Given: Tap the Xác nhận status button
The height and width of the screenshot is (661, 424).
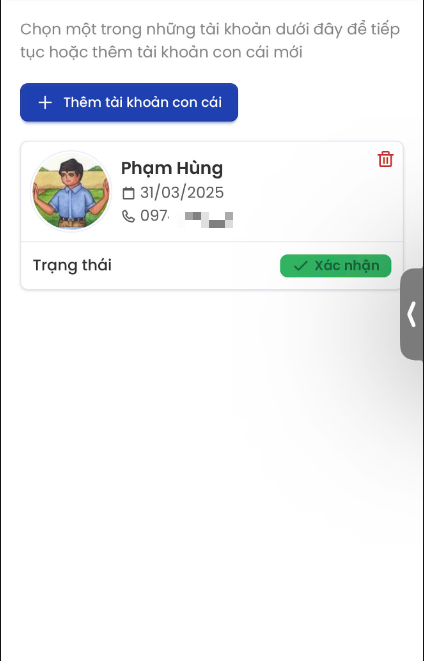Looking at the screenshot, I should click(x=335, y=266).
